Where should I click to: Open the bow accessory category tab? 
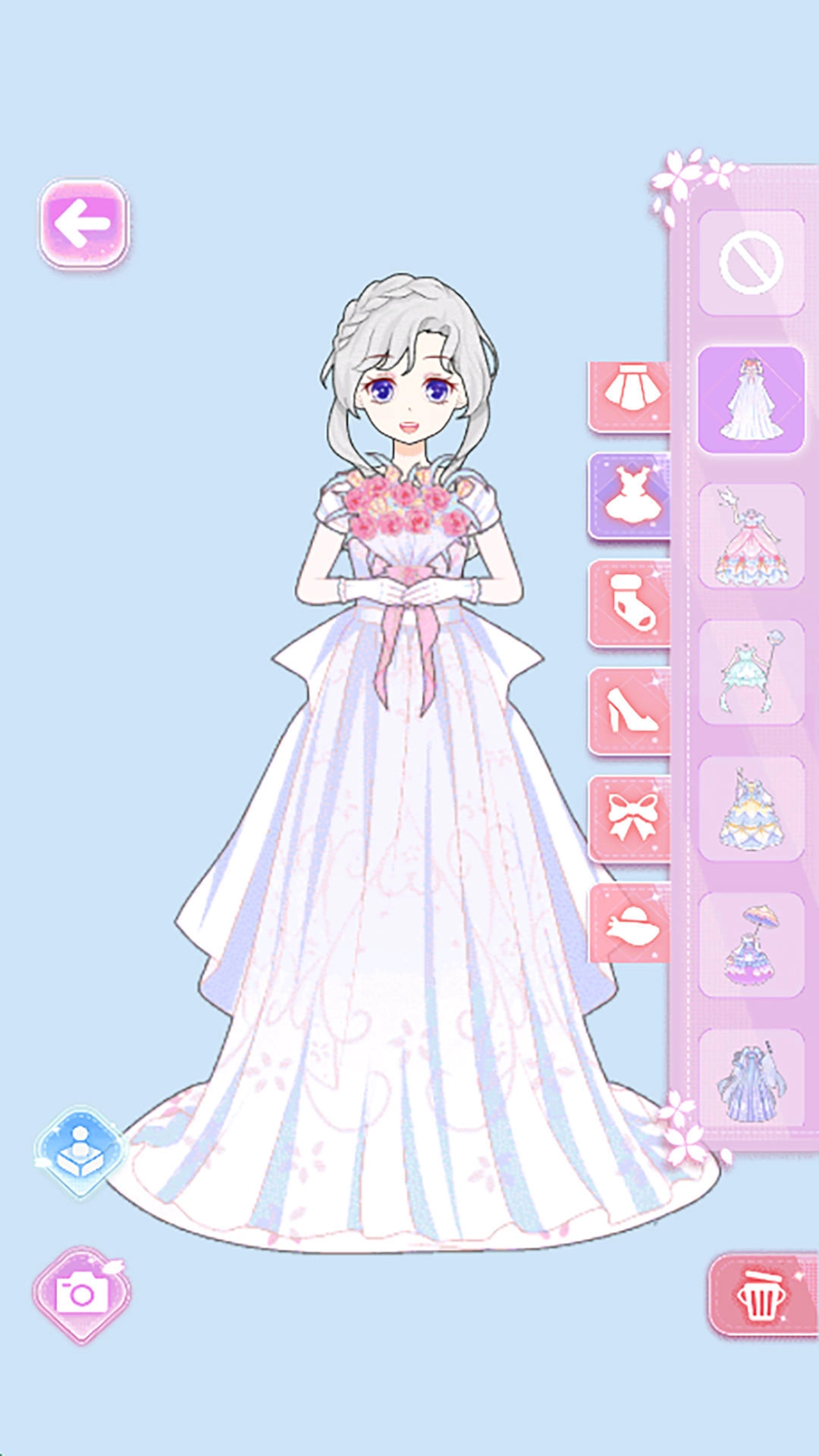(629, 819)
